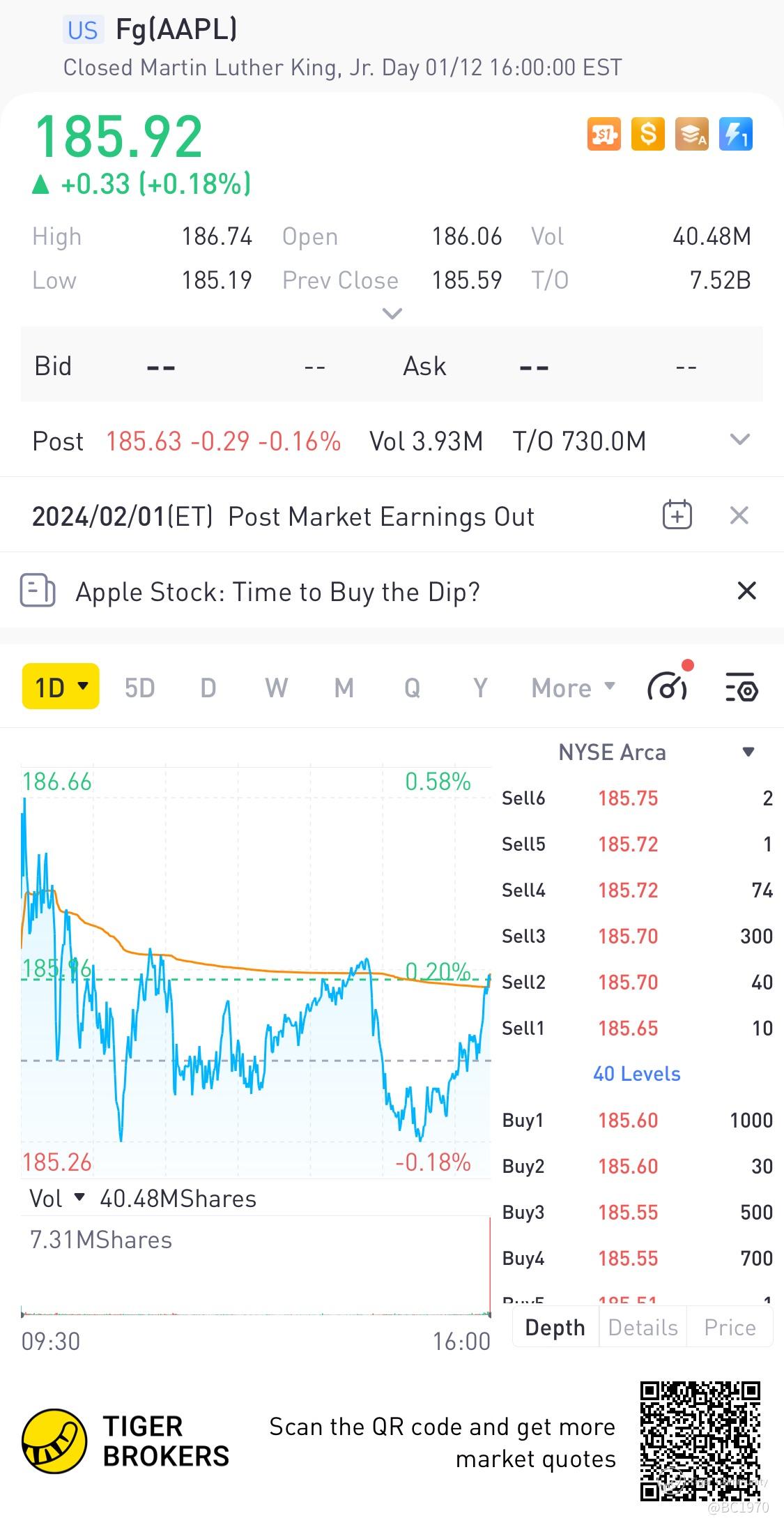Switch chart to the 5D period
Image resolution: width=784 pixels, height=1525 pixels.
(139, 688)
